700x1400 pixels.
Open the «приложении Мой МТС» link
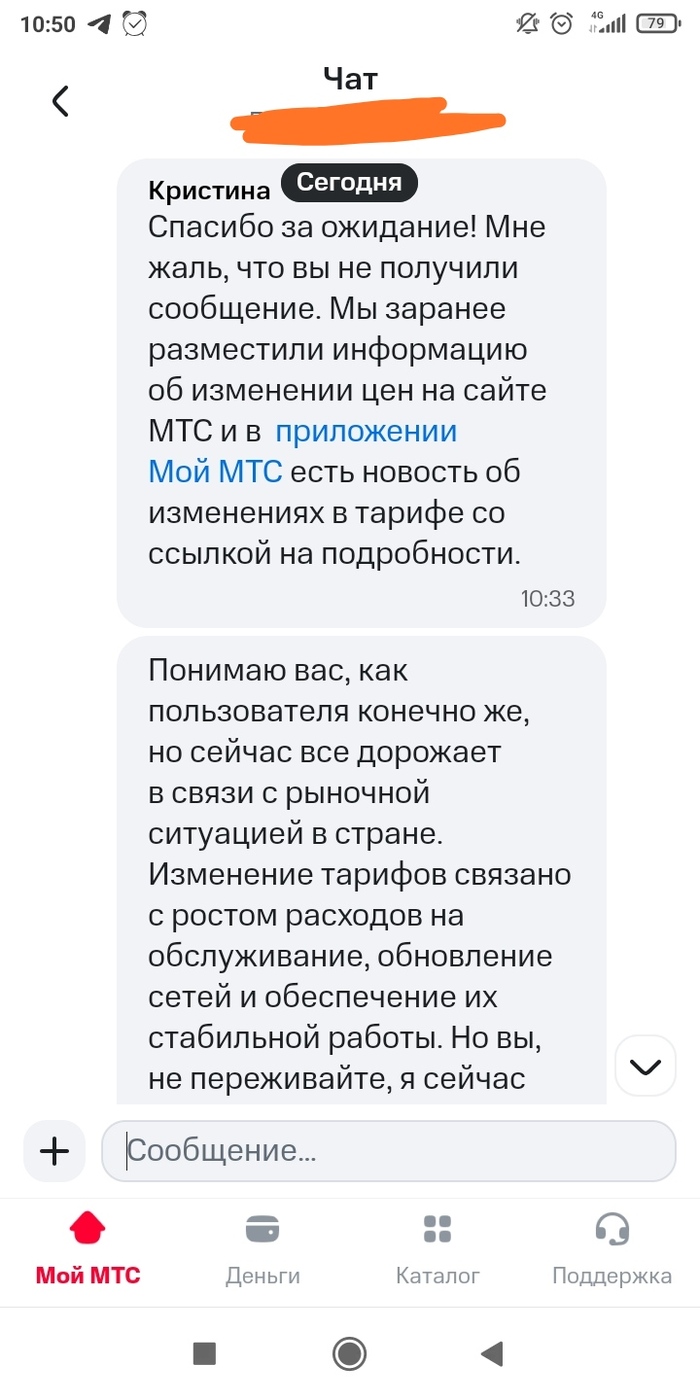coord(365,432)
